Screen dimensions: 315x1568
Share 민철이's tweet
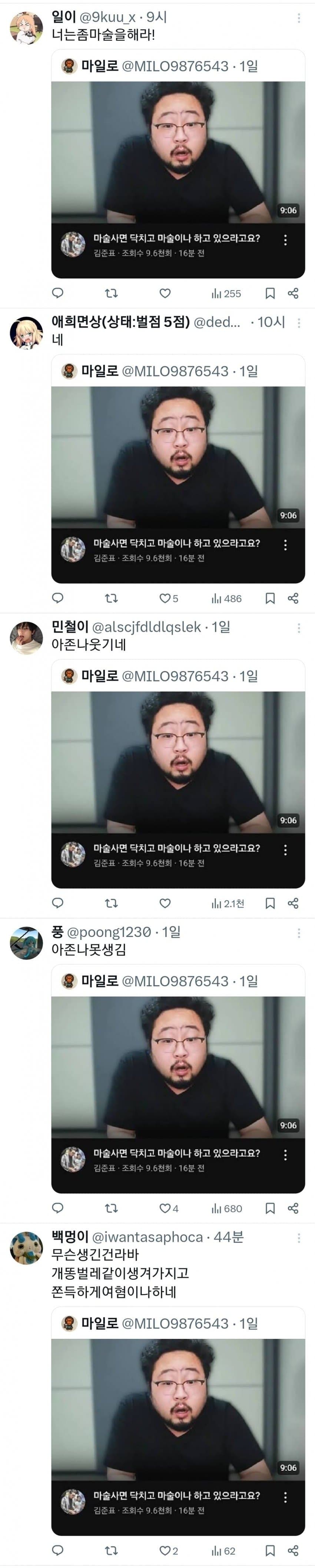293,903
